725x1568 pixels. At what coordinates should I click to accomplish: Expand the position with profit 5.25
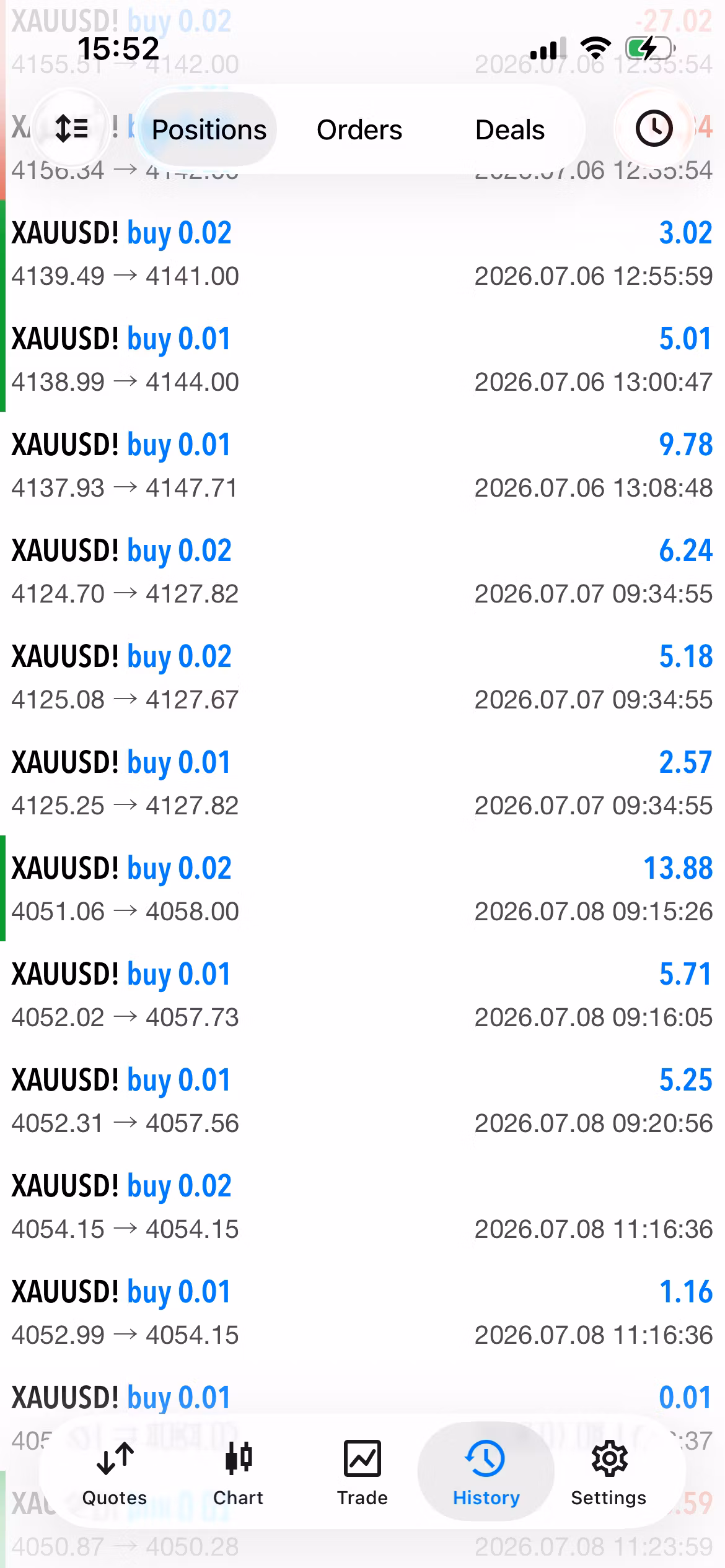tap(362, 1100)
